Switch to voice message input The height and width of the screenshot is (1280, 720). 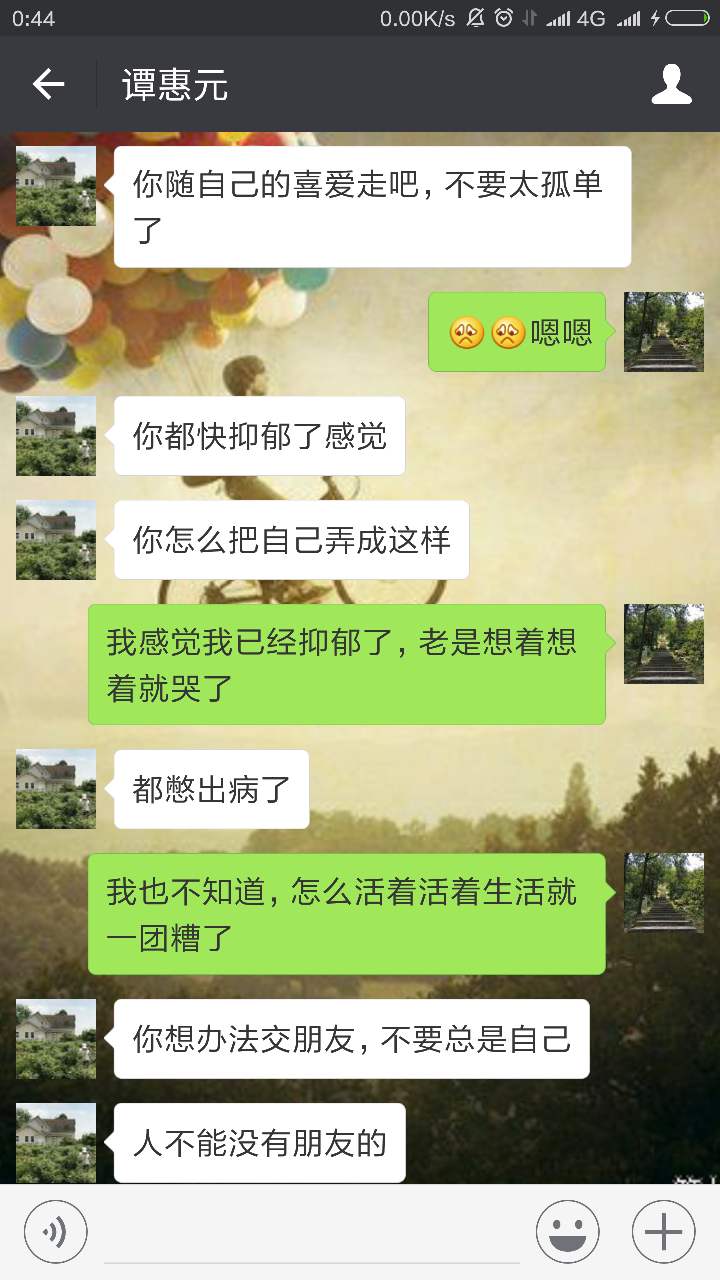pyautogui.click(x=56, y=1231)
